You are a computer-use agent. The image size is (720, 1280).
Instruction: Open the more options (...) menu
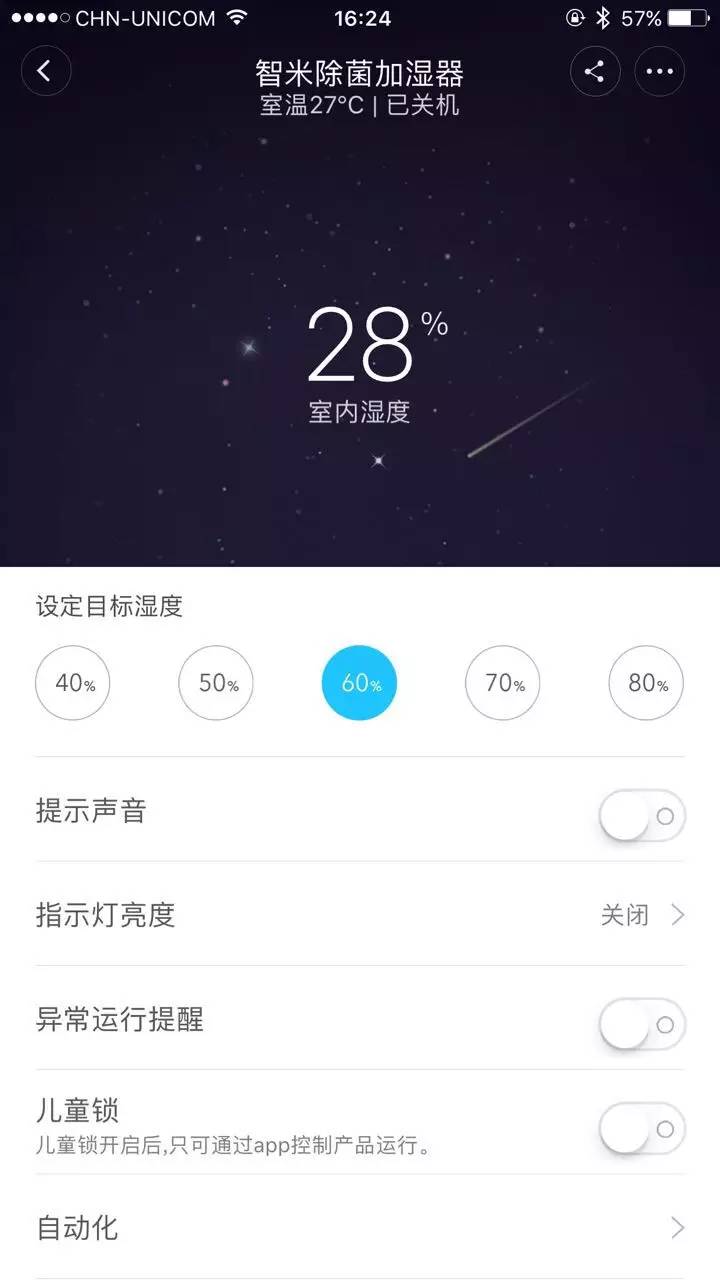(x=661, y=71)
